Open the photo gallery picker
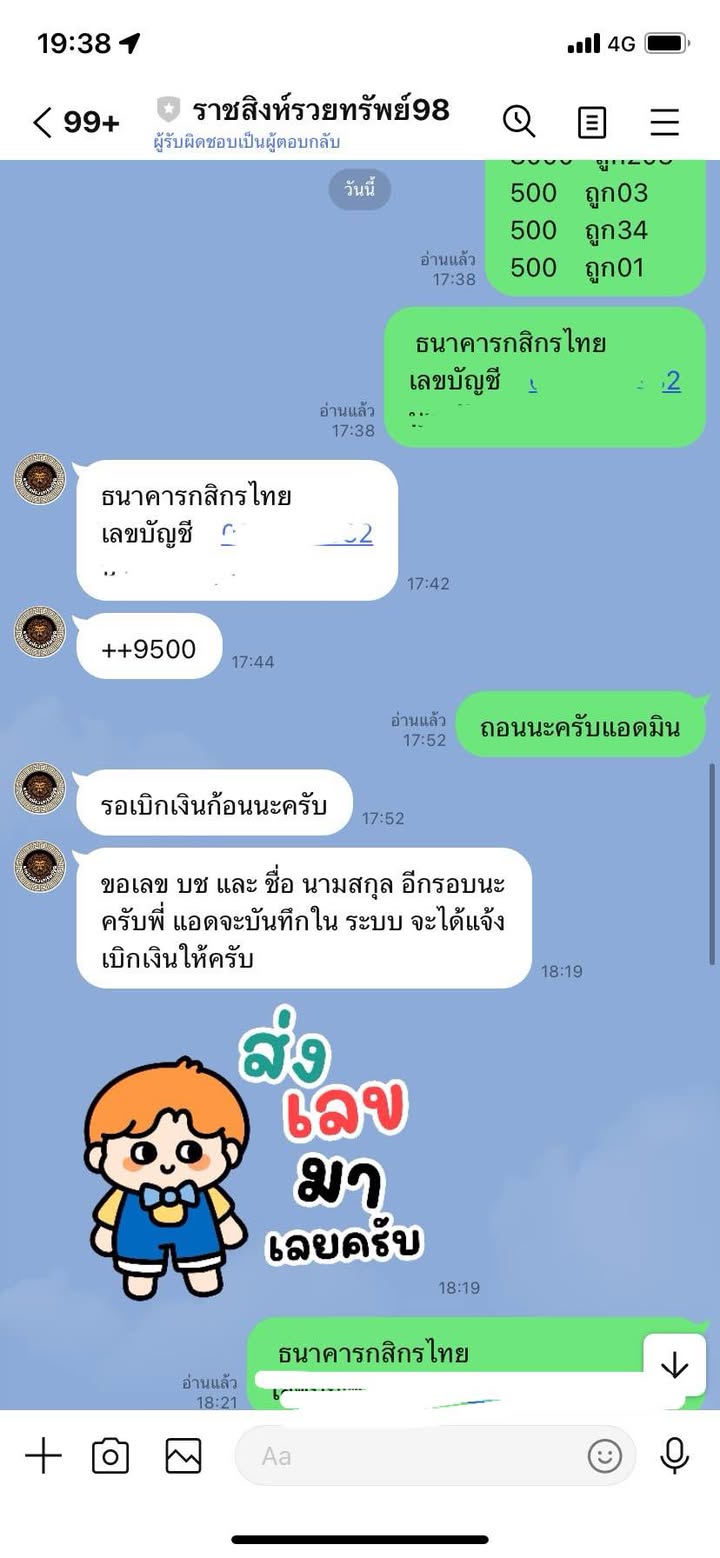Screen dimensions: 720x1558 point(183,1456)
